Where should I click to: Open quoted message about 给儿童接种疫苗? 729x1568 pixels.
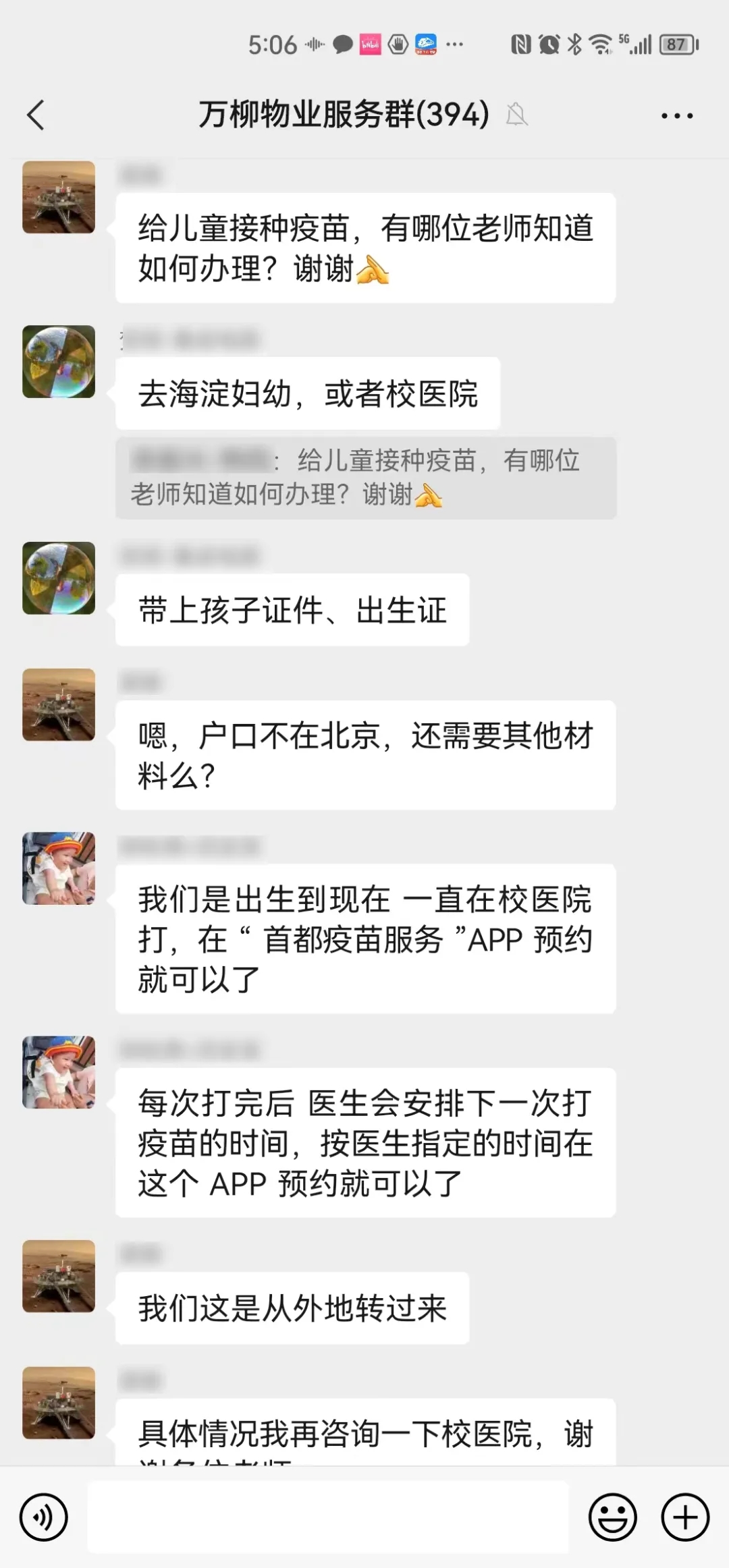(365, 478)
